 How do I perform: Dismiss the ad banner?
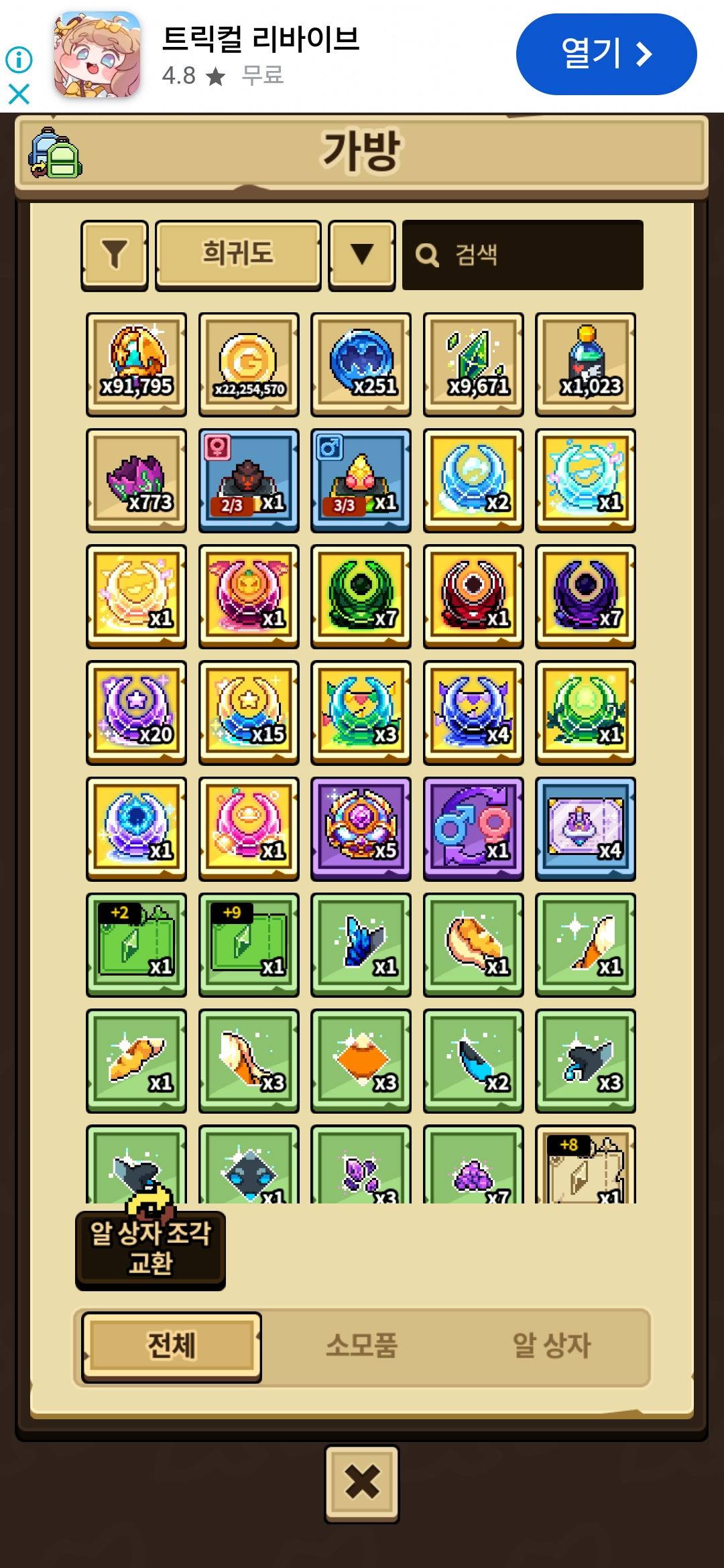(19, 94)
